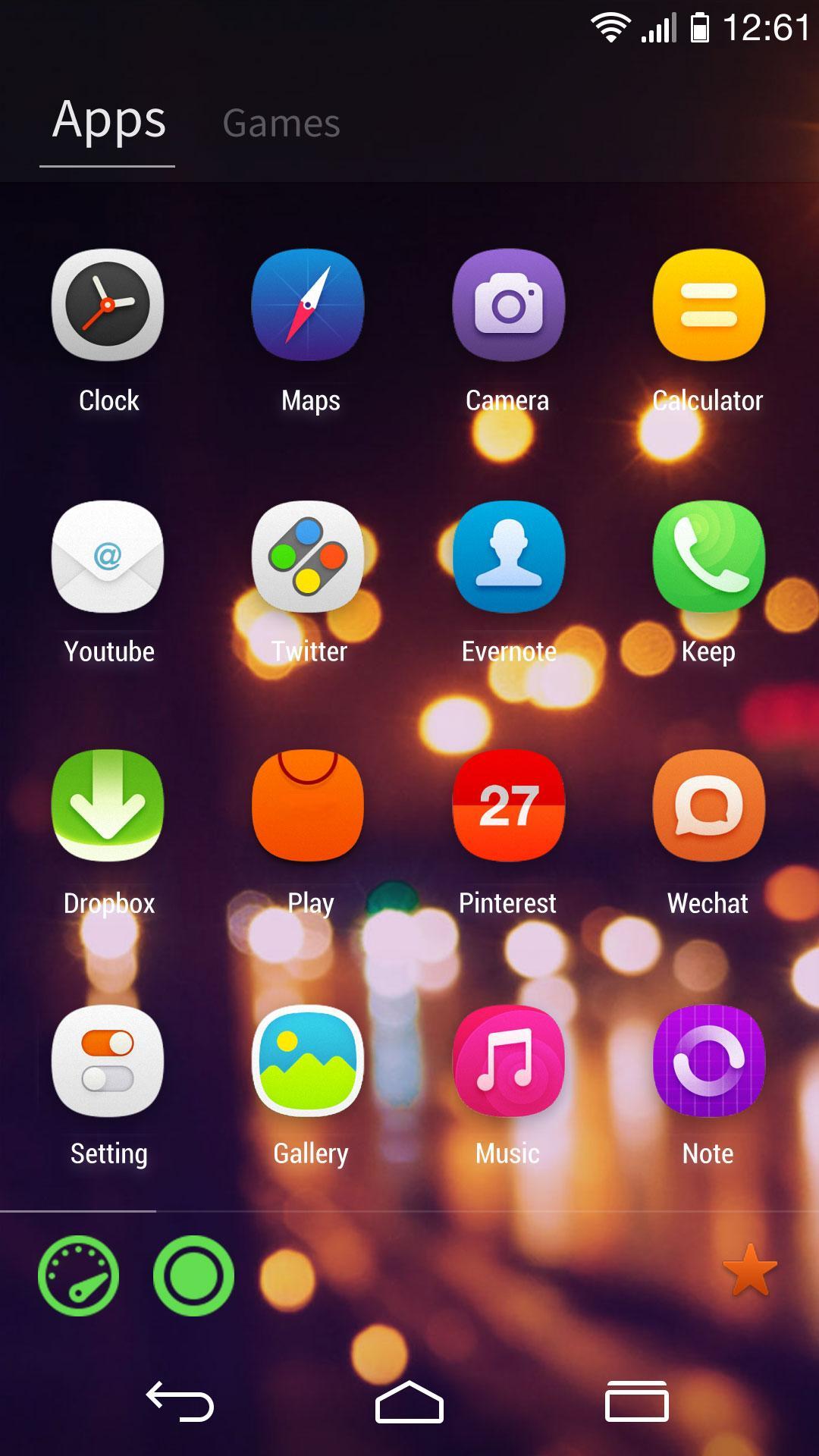The image size is (819, 1456).
Task: Start the Calculator app
Action: [708, 306]
